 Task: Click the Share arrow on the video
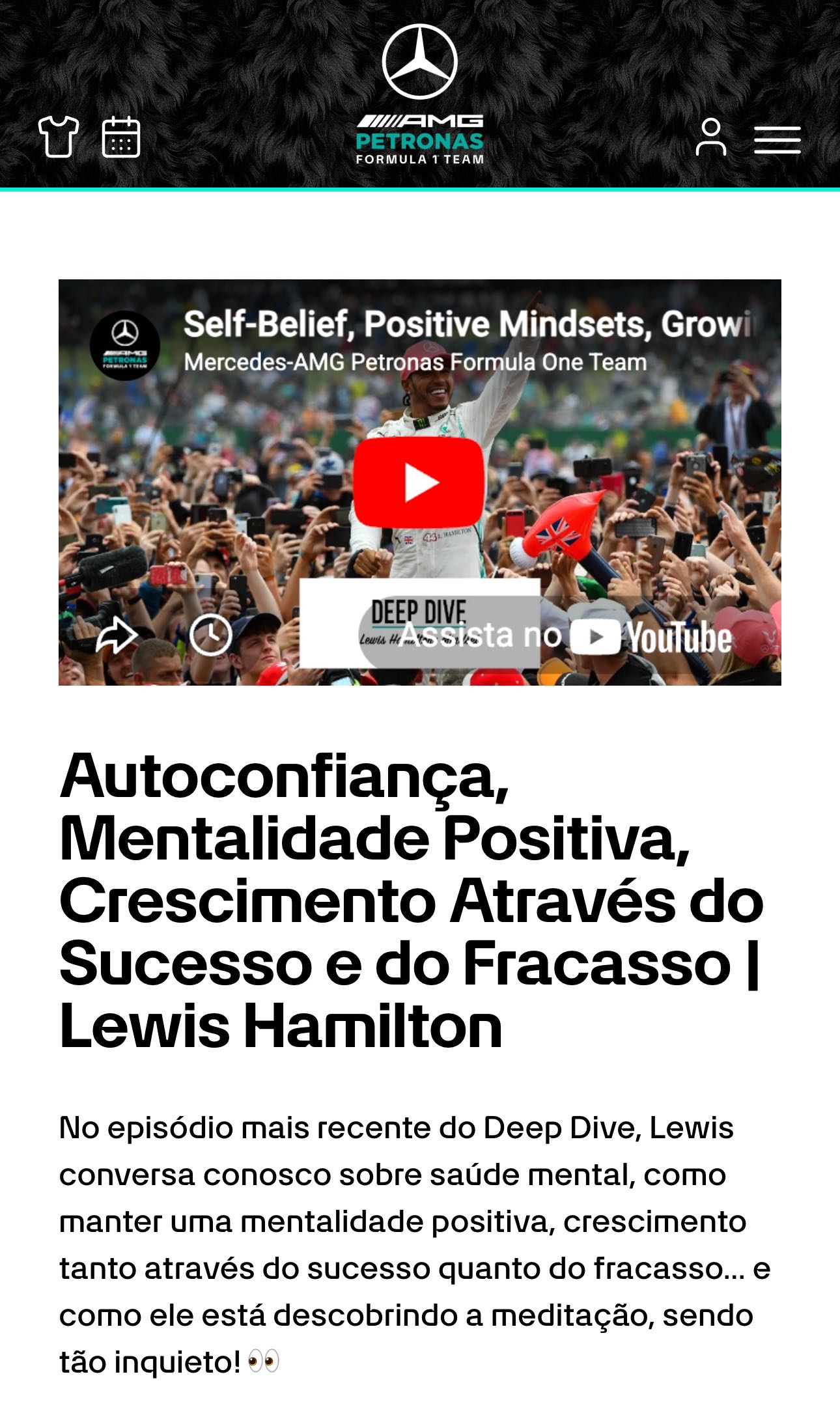click(x=119, y=634)
